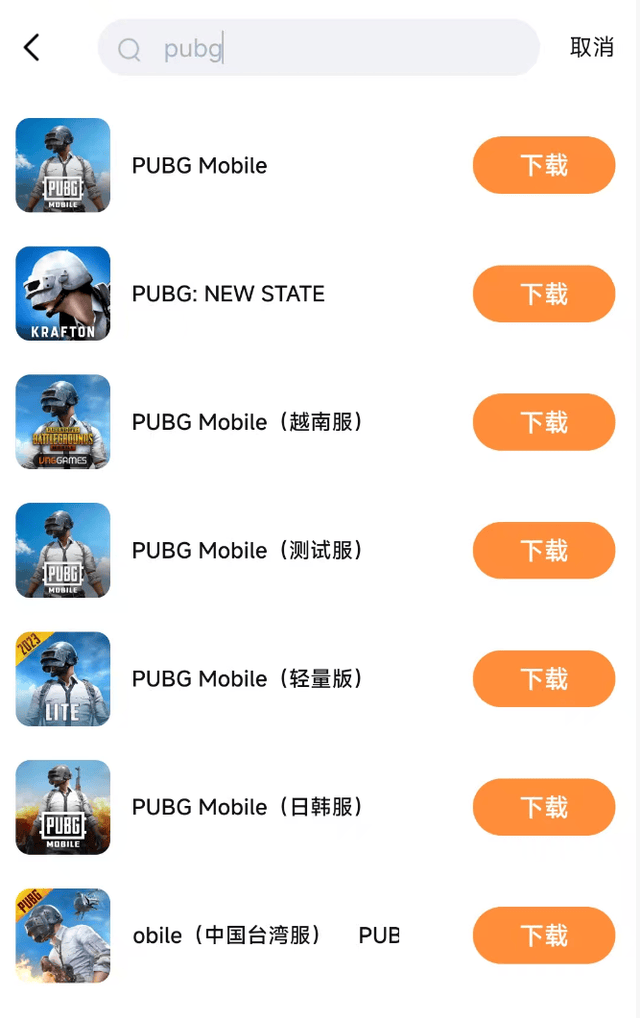Viewport: 640px width, 1018px height.
Task: Download PUBG Mobile（日韩服）
Action: 543,807
